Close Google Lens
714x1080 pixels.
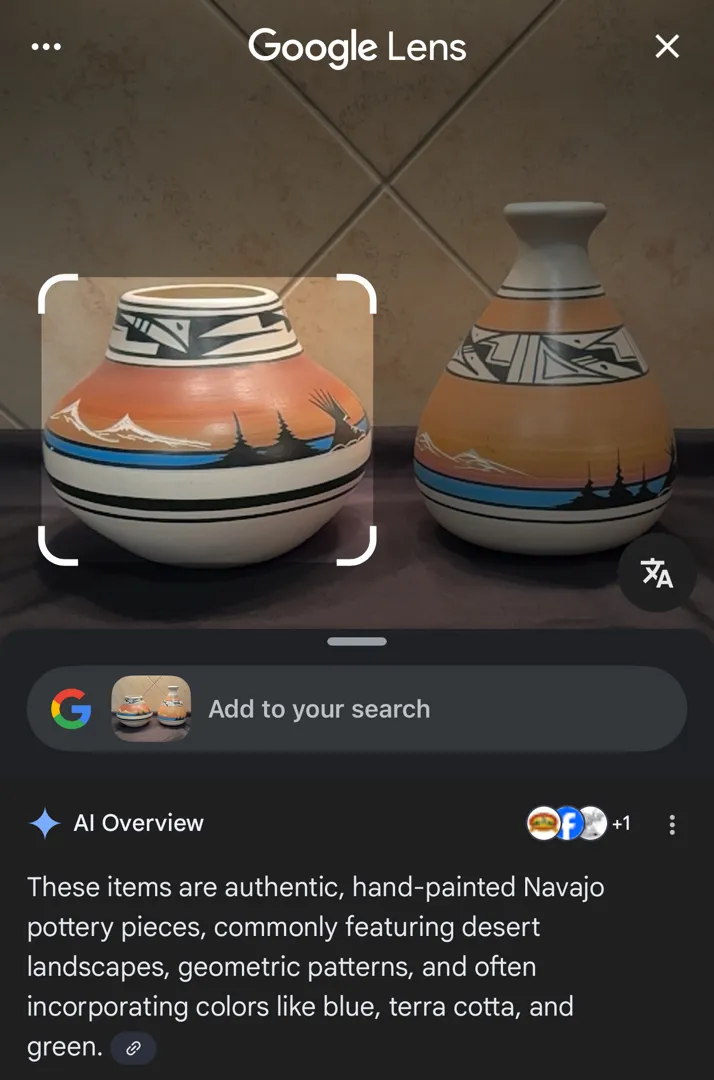click(667, 46)
